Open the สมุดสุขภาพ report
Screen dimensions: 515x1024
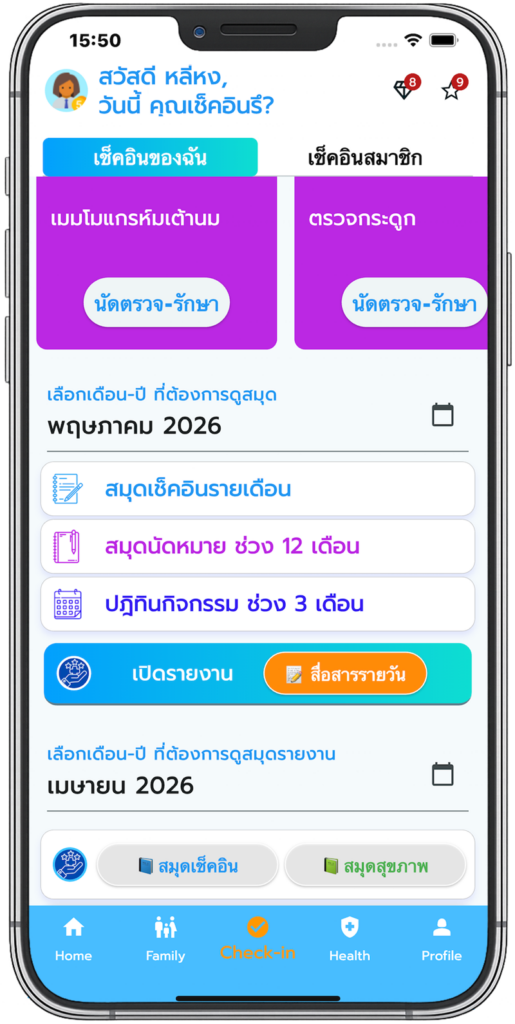[x=375, y=866]
